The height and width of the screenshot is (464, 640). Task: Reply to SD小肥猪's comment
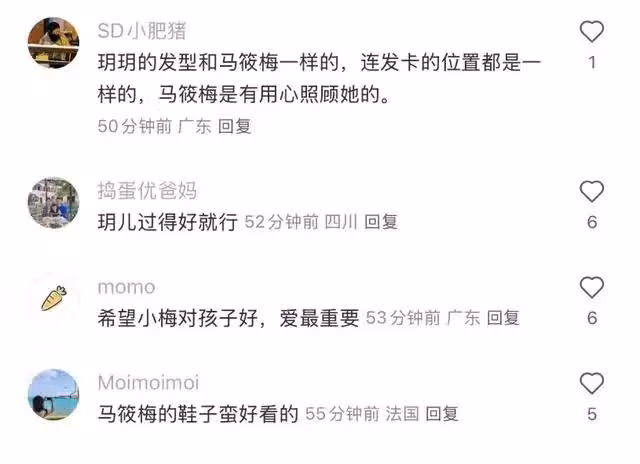point(234,127)
